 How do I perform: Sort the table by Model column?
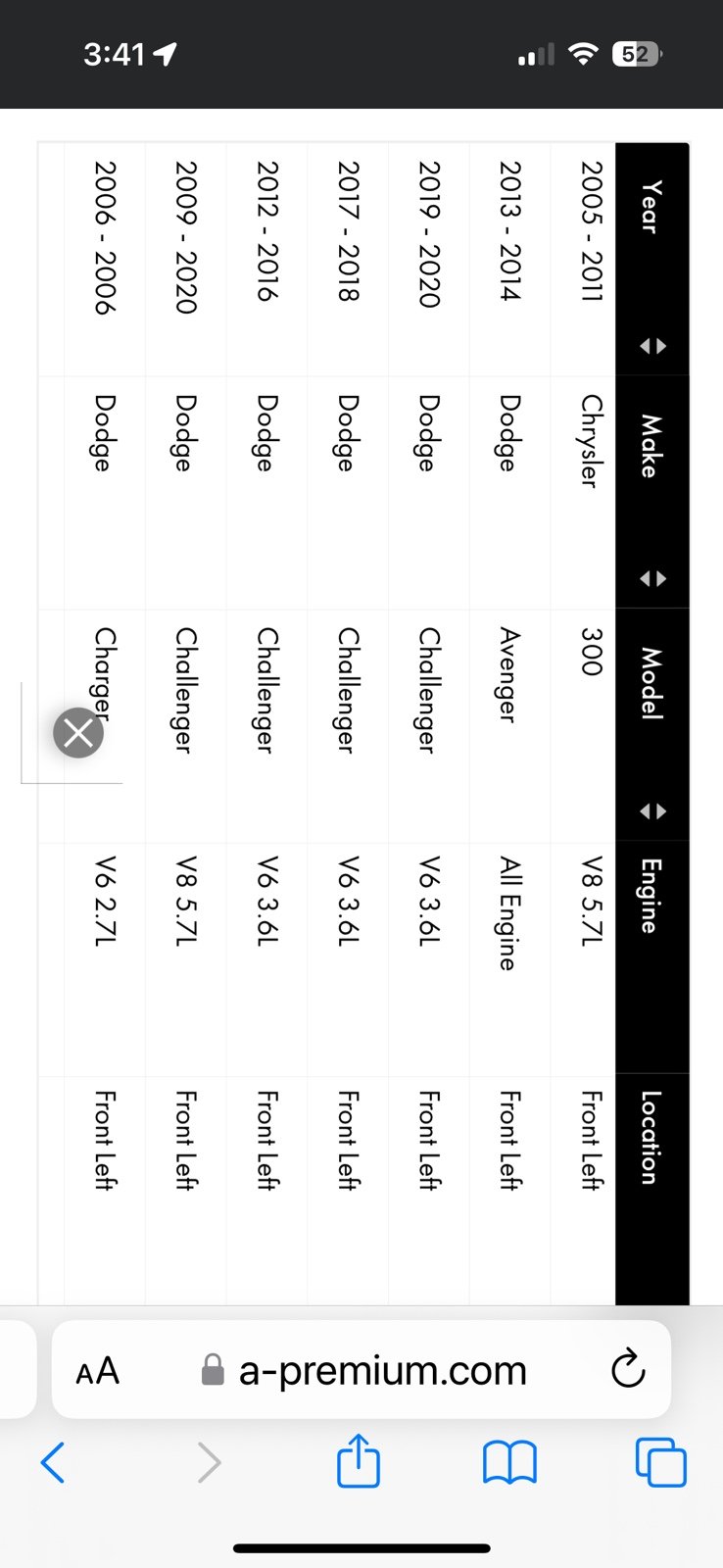[x=652, y=810]
